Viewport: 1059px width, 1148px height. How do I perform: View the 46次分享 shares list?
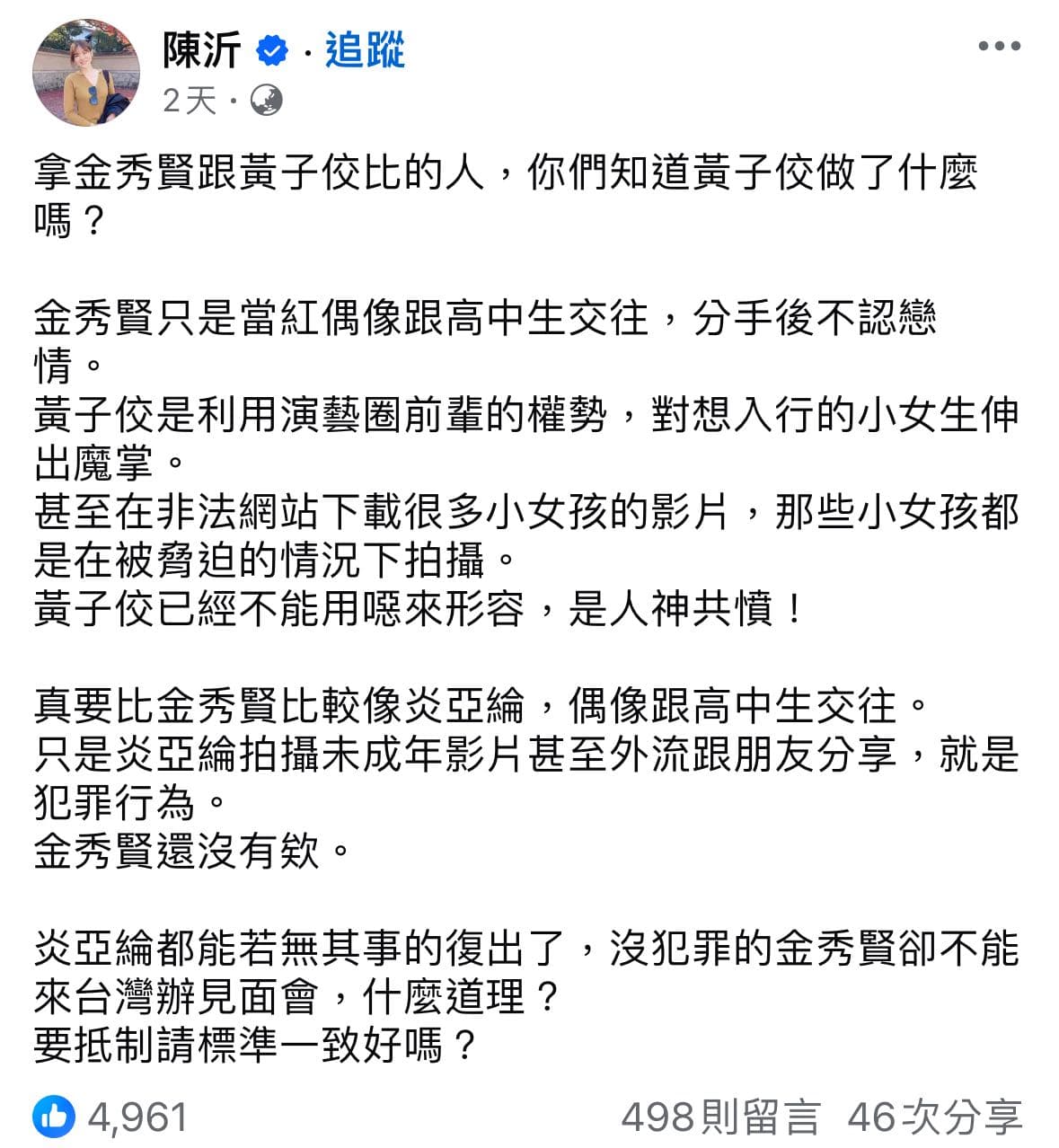click(934, 1117)
